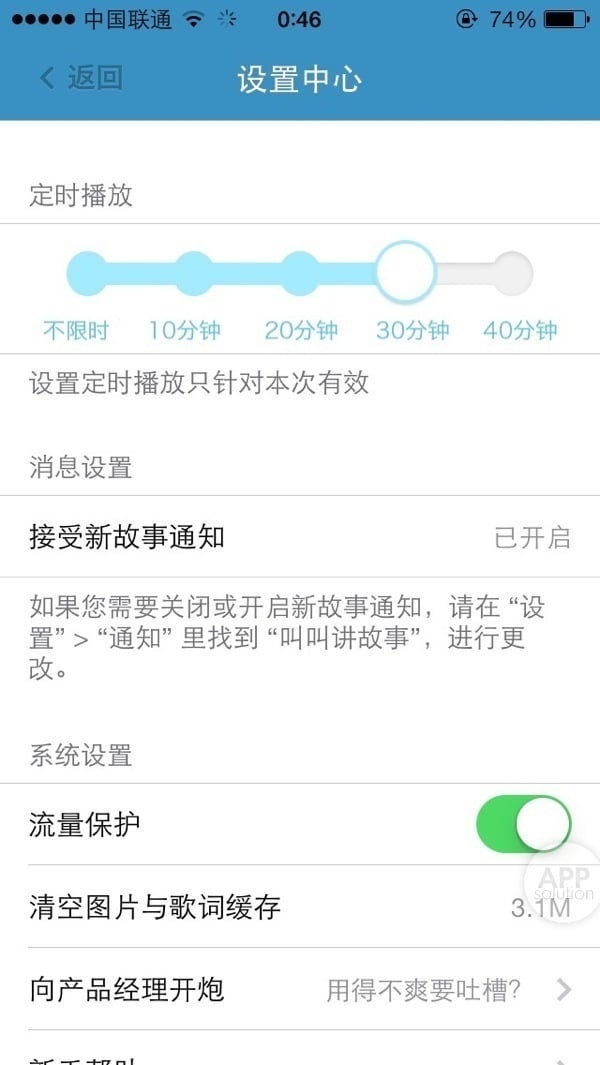Choose the 30分钟 timer point
Image resolution: width=600 pixels, height=1065 pixels.
click(x=406, y=272)
